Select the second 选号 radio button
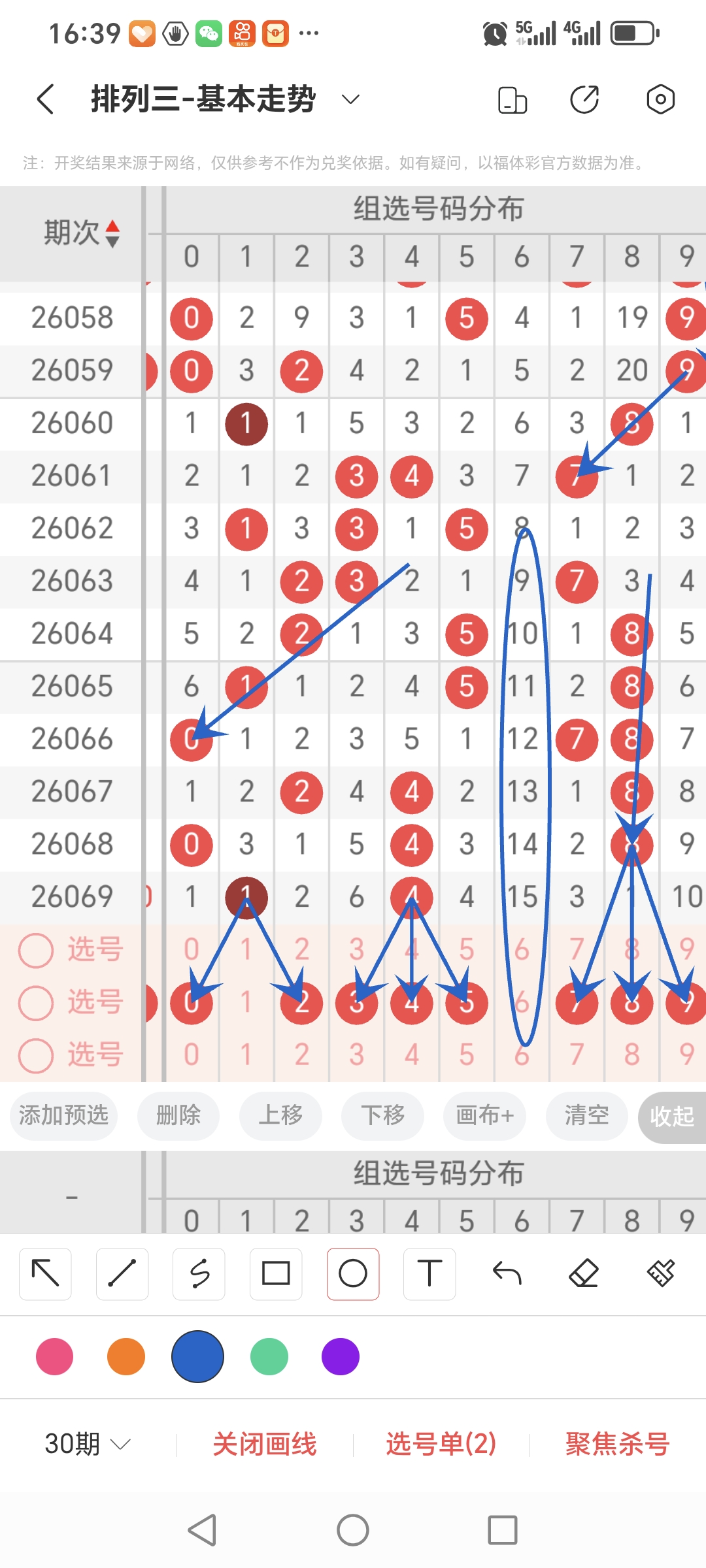 point(37,1002)
